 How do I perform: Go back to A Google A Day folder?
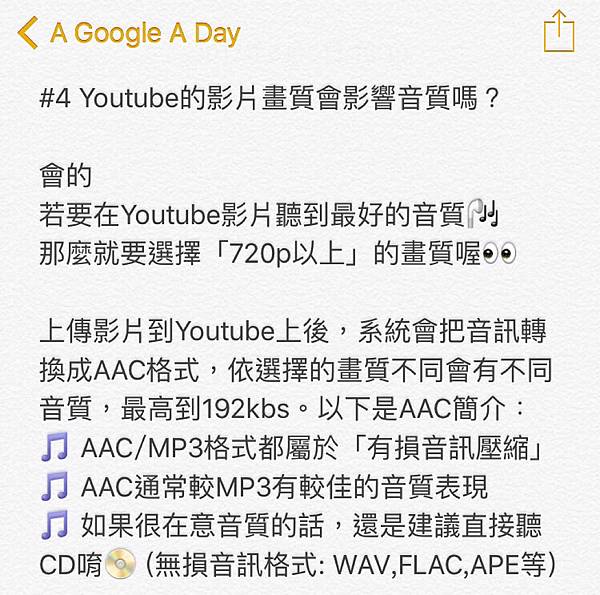click(128, 33)
